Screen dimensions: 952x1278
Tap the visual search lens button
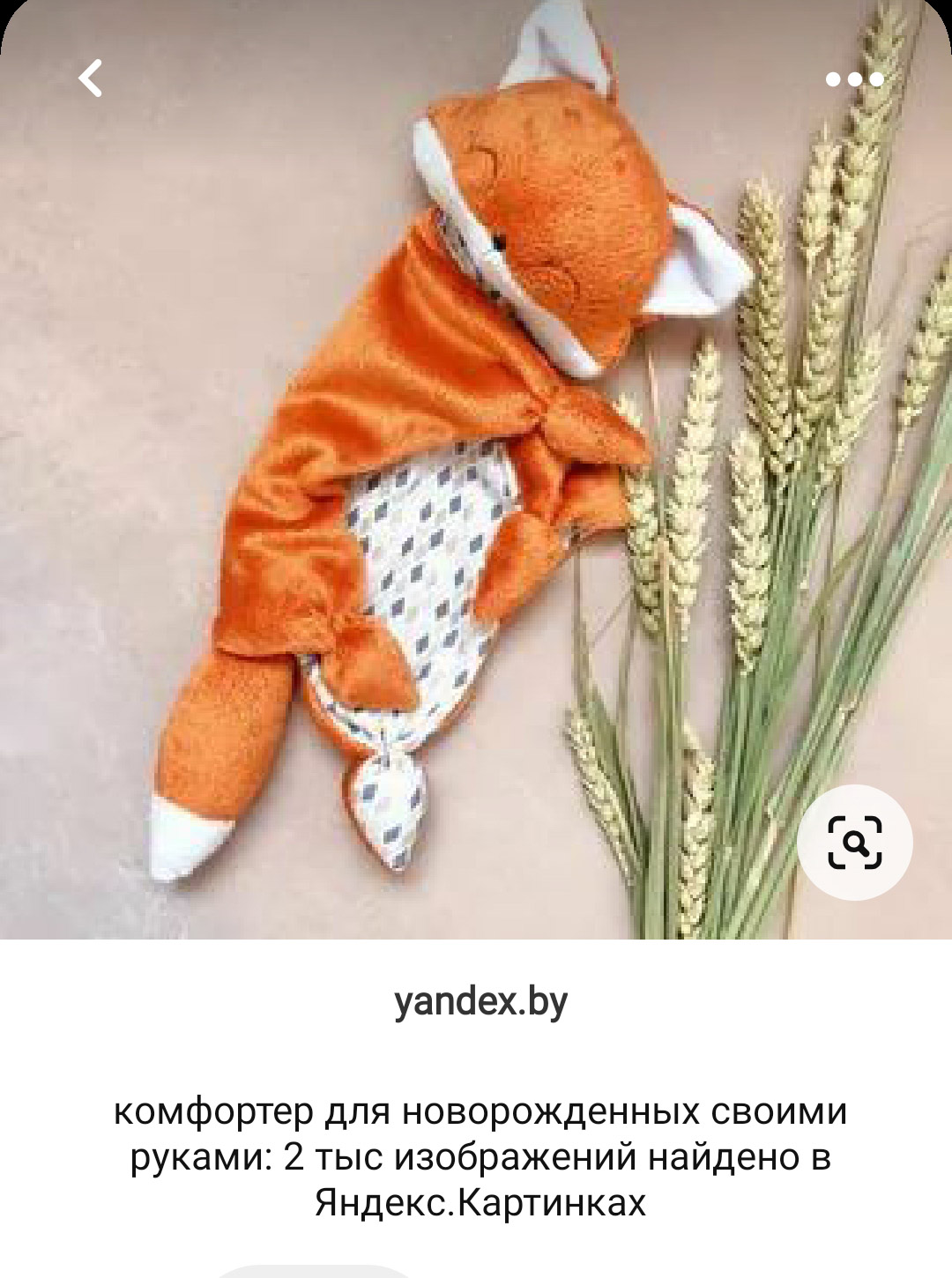[x=854, y=843]
